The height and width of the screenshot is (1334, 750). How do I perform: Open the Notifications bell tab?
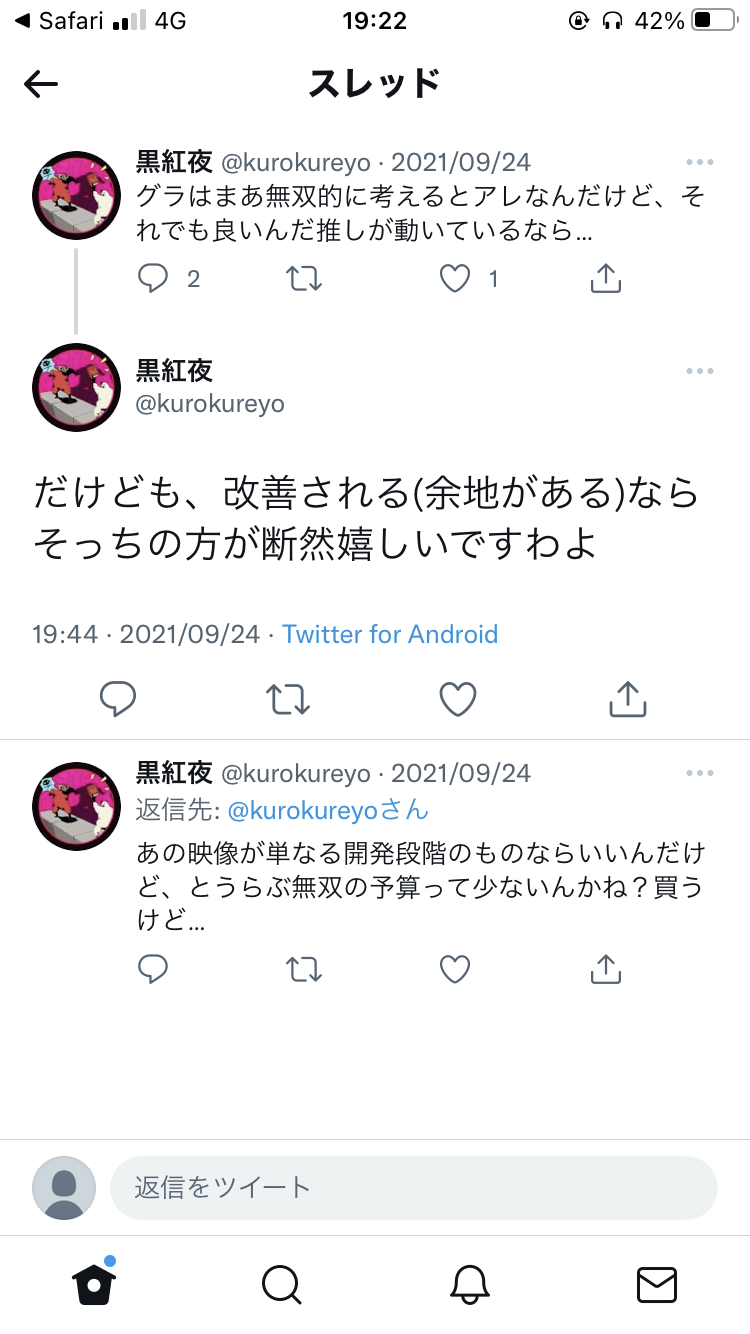[x=469, y=1284]
